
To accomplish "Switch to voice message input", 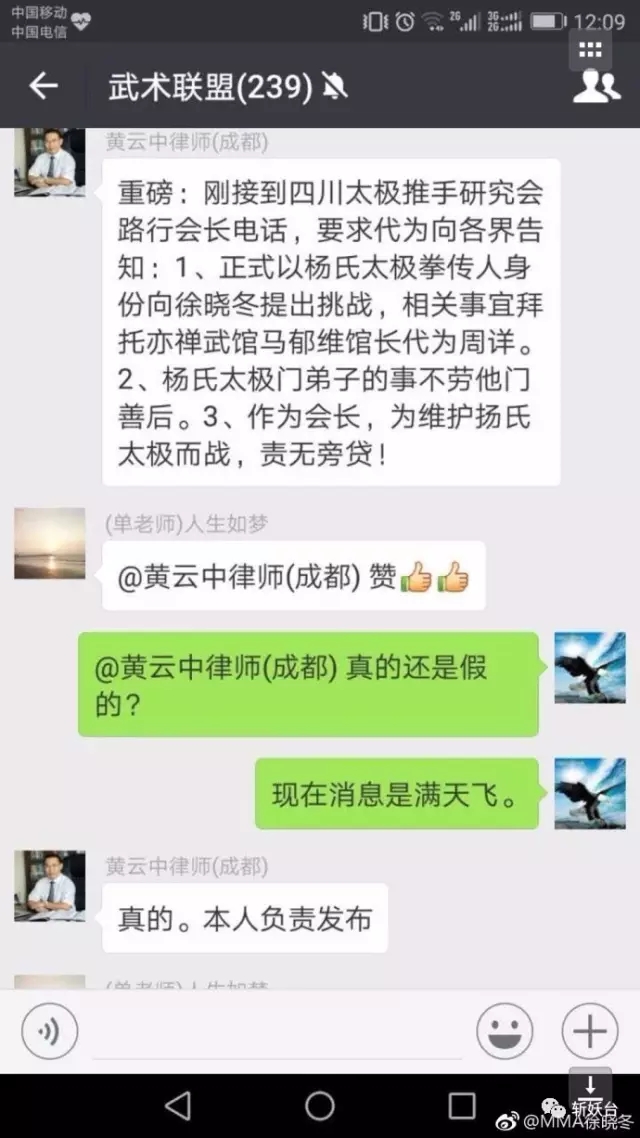I will (x=49, y=1030).
